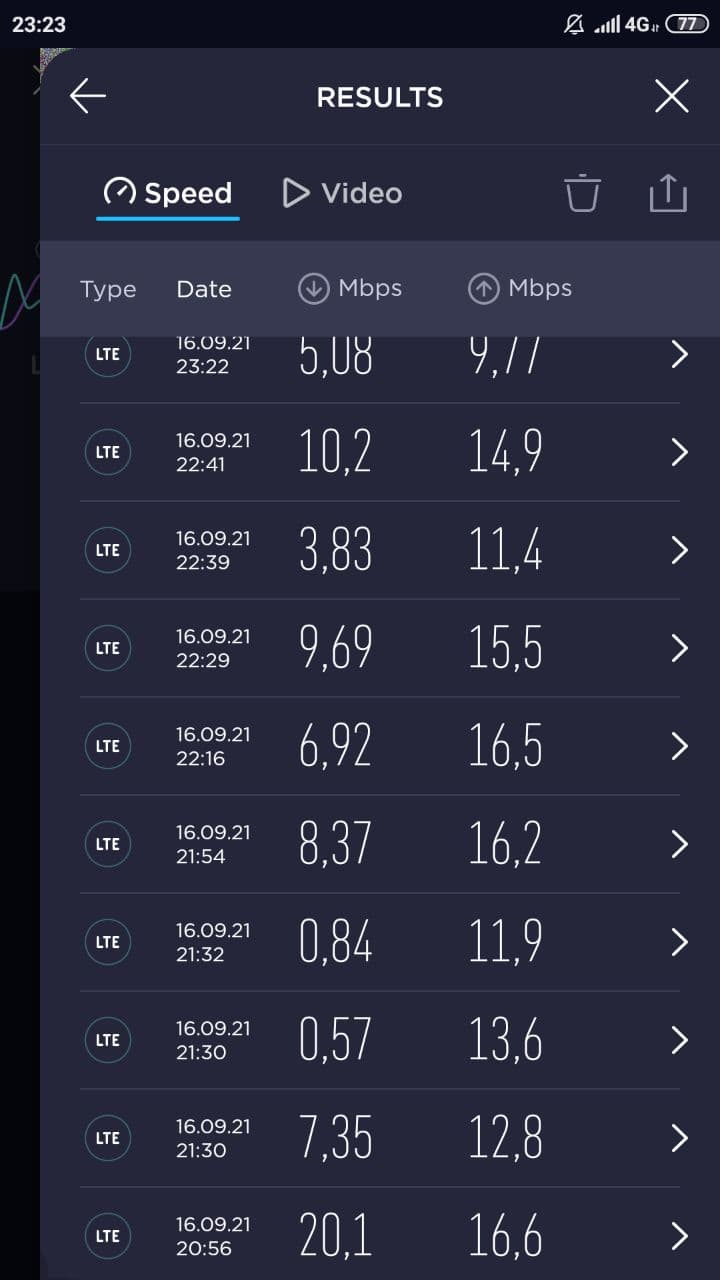720x1280 pixels.
Task: Sort by download Mbps column
Action: point(350,288)
